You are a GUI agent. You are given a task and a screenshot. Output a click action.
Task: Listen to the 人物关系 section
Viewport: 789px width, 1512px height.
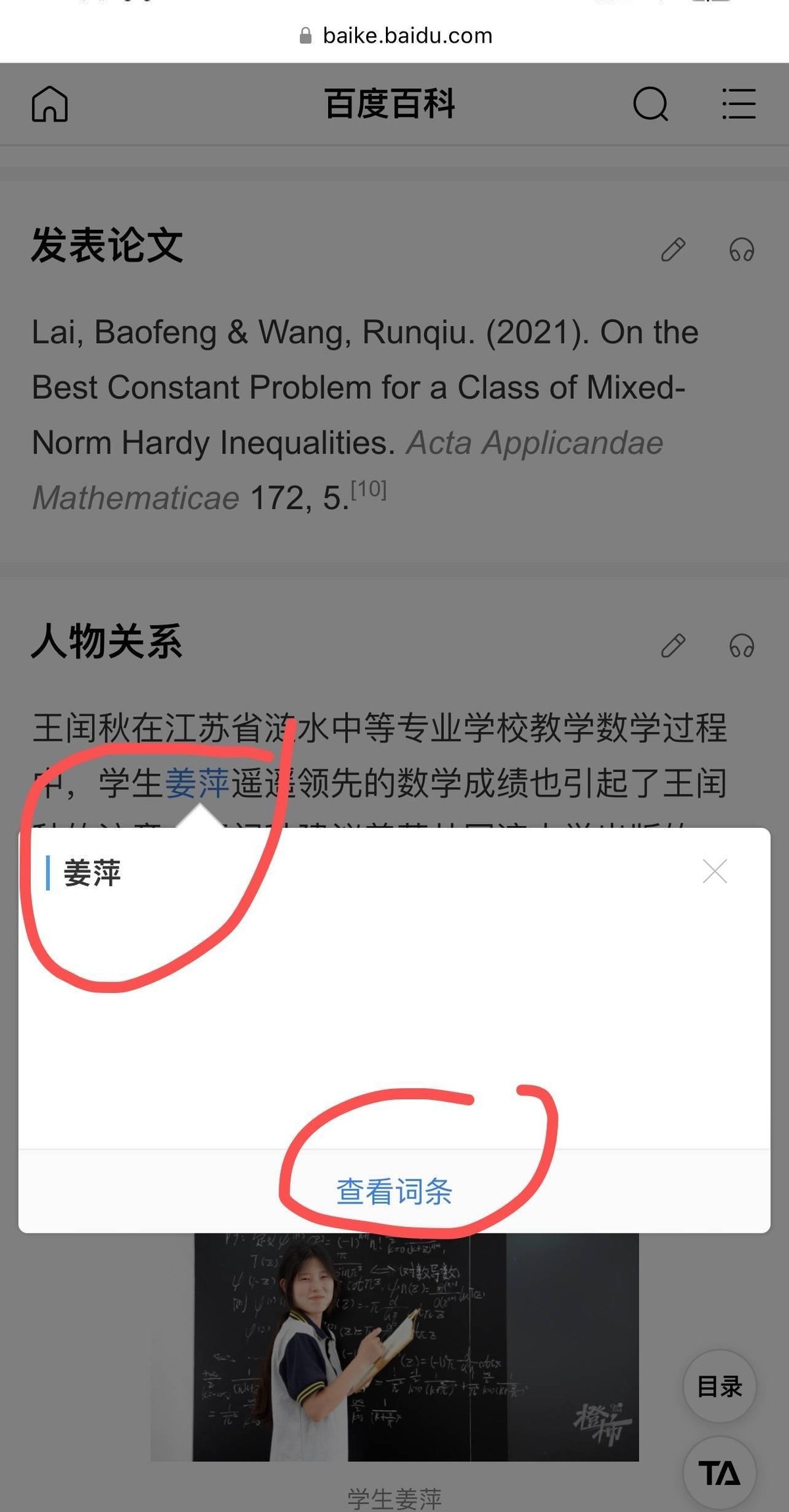click(742, 646)
